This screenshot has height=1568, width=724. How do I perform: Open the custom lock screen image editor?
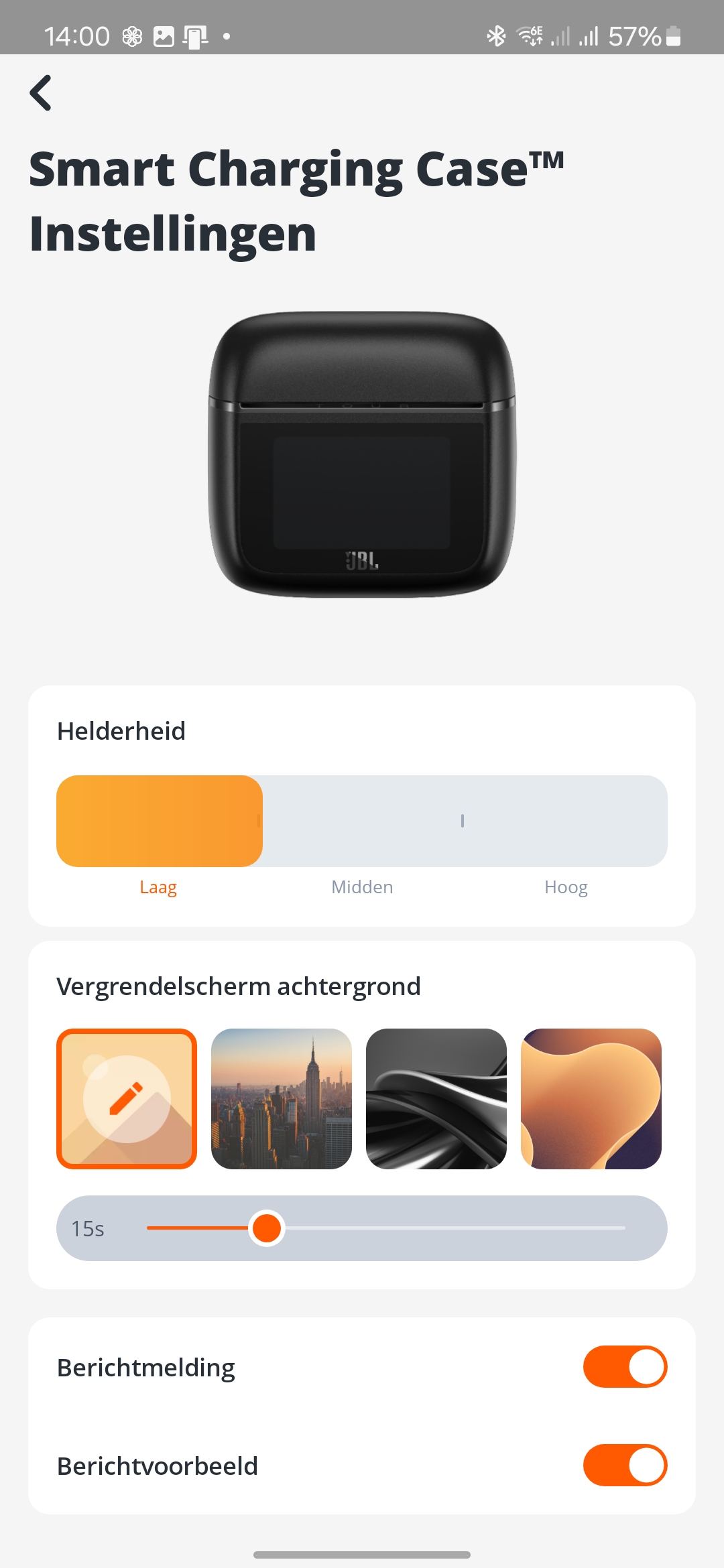click(x=127, y=1099)
